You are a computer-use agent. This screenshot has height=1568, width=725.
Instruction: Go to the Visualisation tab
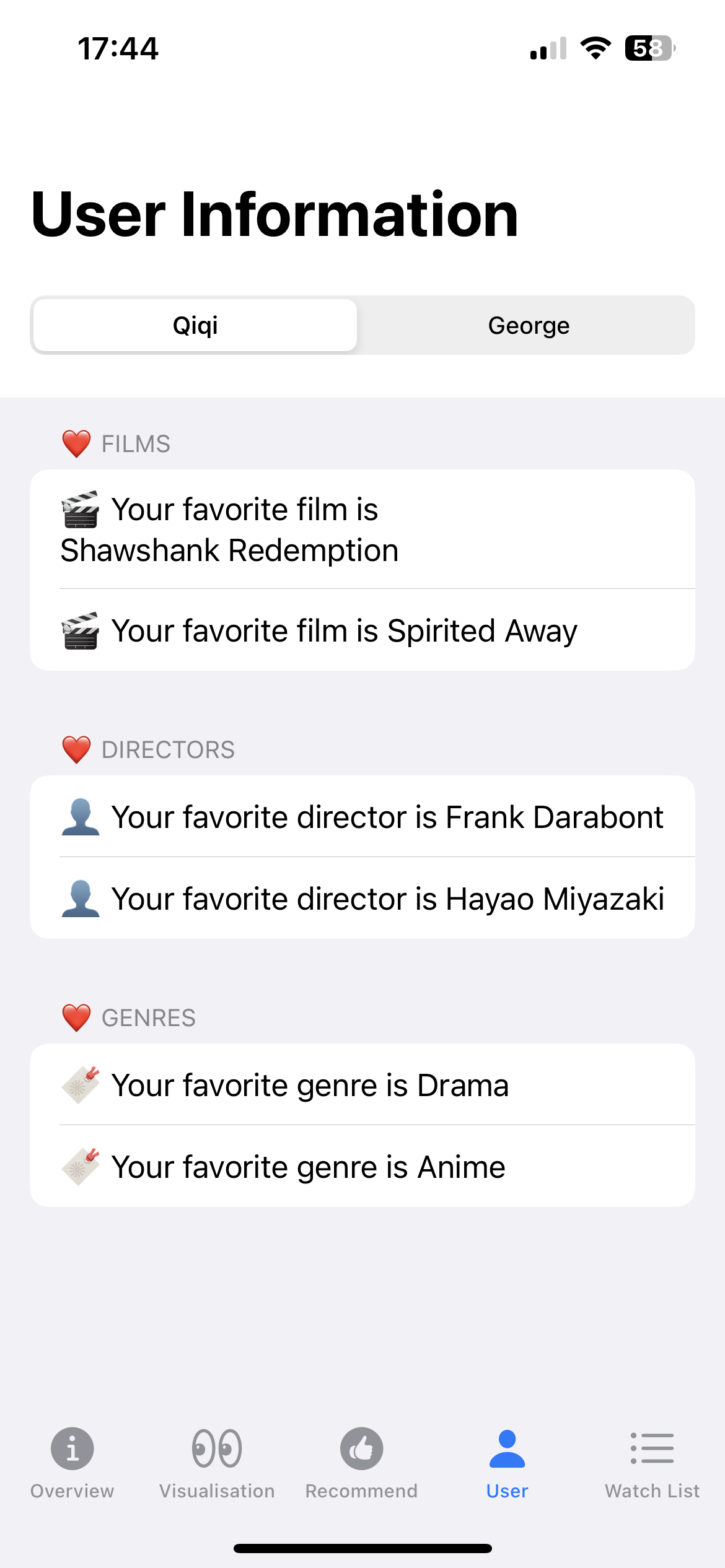coord(217,1464)
